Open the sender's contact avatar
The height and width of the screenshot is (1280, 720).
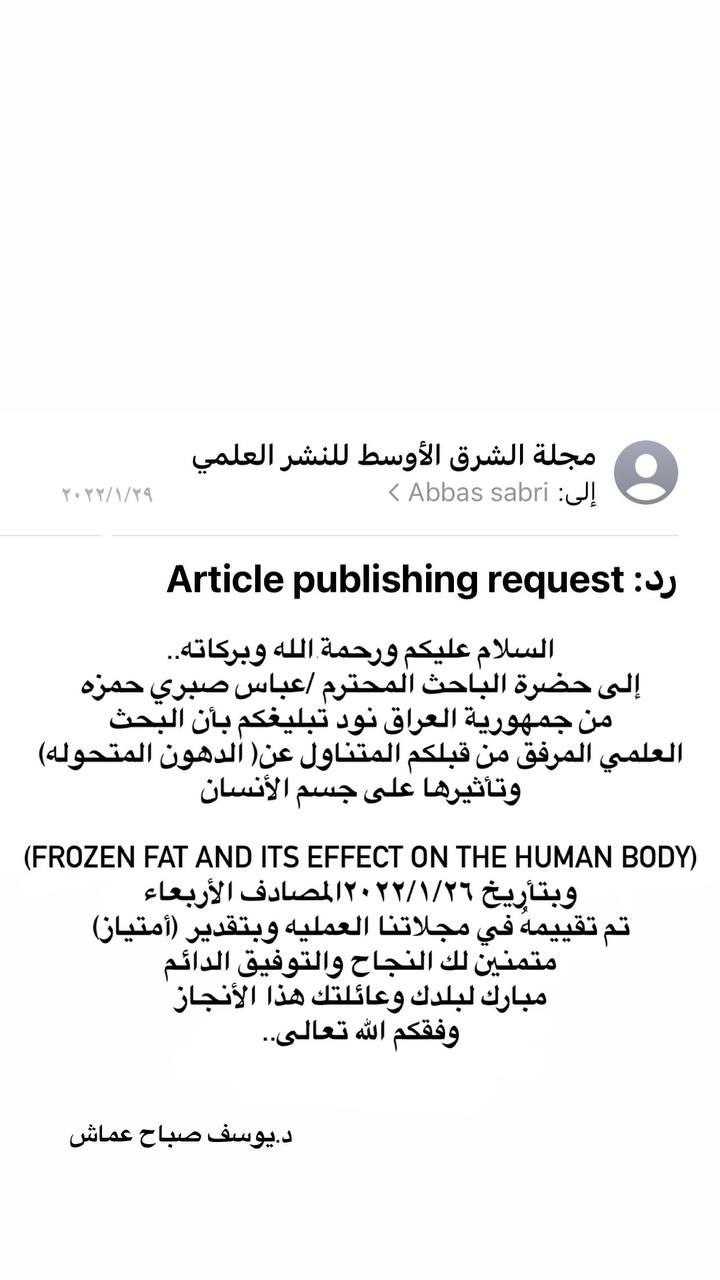pyautogui.click(x=645, y=472)
